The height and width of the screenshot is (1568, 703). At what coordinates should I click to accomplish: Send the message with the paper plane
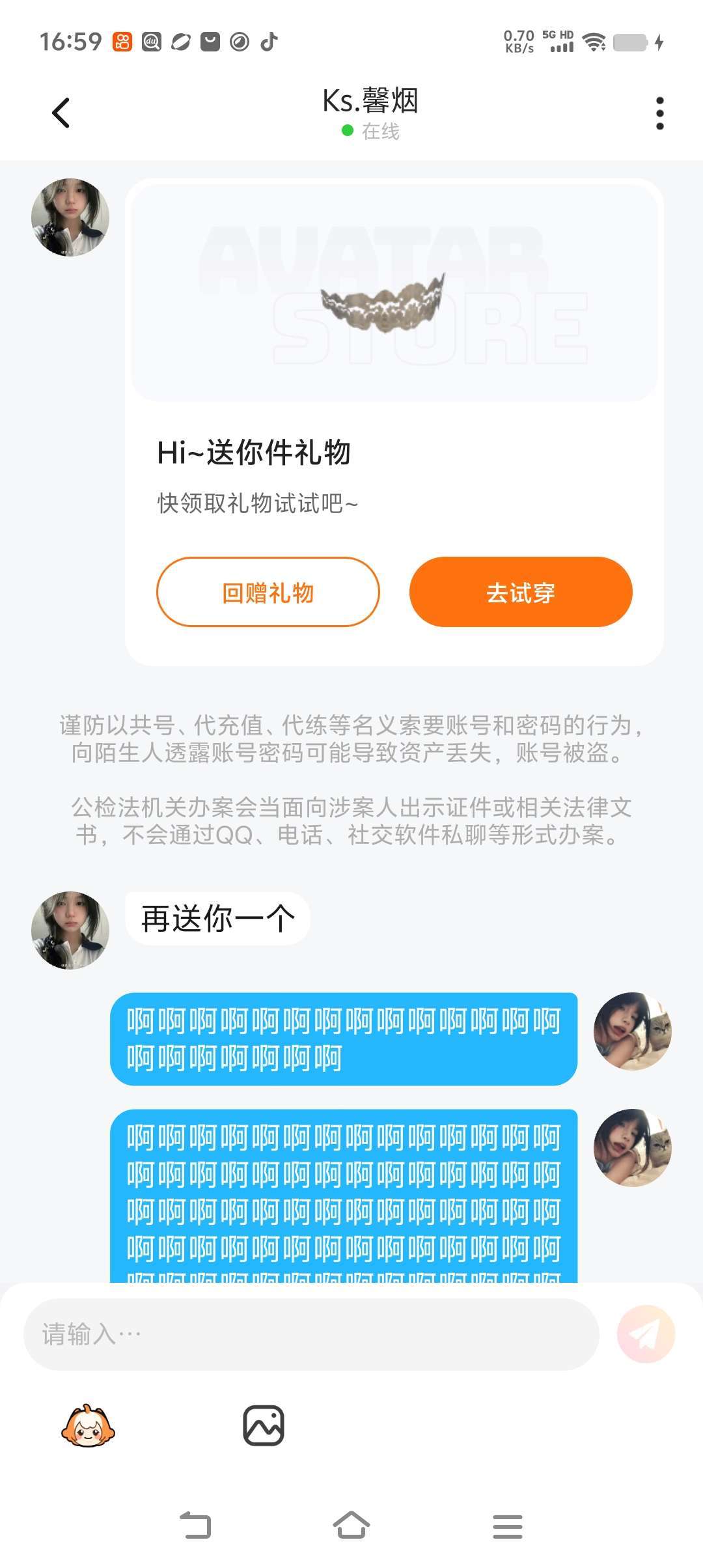(x=646, y=1334)
